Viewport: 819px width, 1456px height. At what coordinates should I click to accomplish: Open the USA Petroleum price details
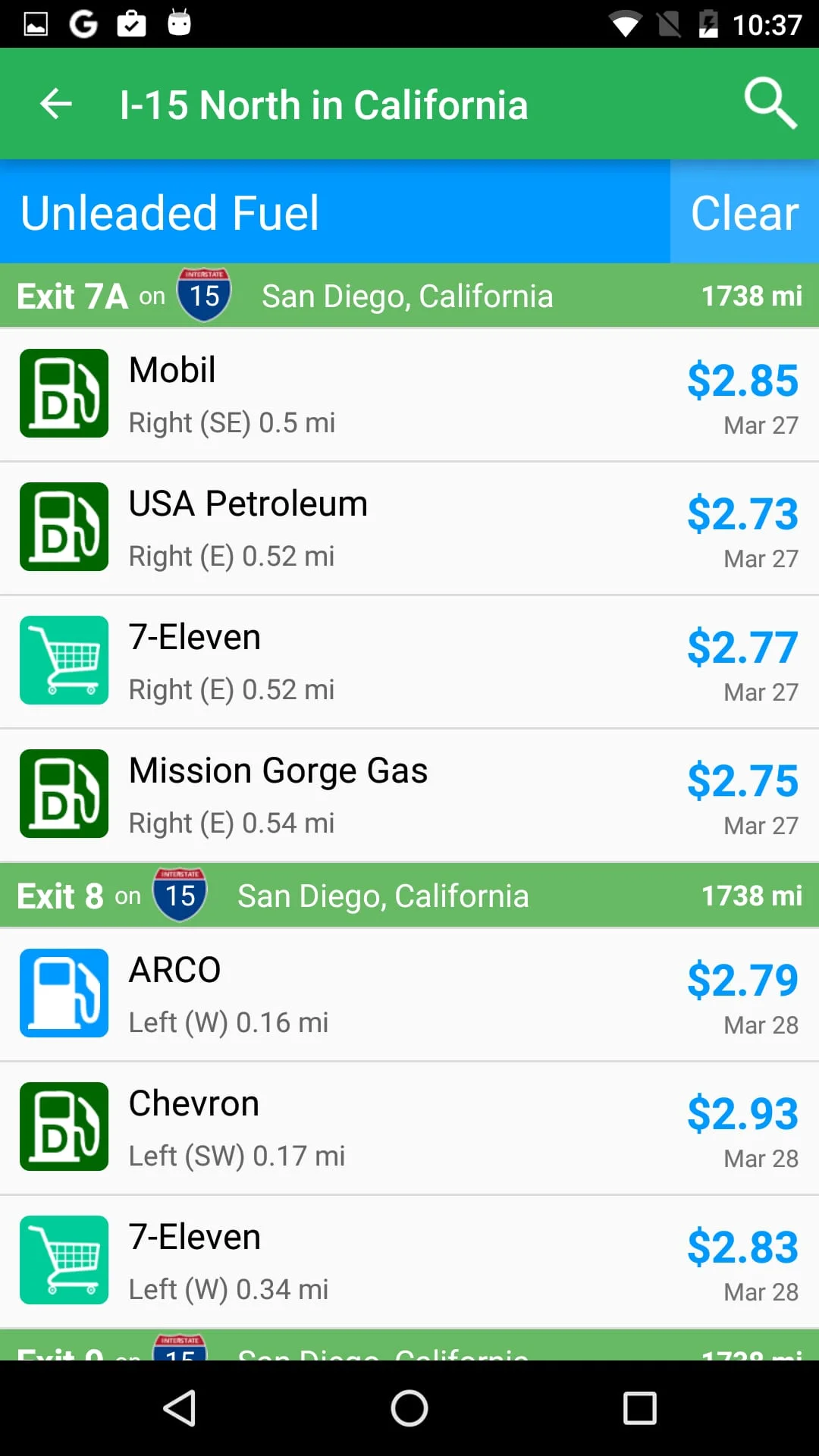pyautogui.click(x=409, y=526)
